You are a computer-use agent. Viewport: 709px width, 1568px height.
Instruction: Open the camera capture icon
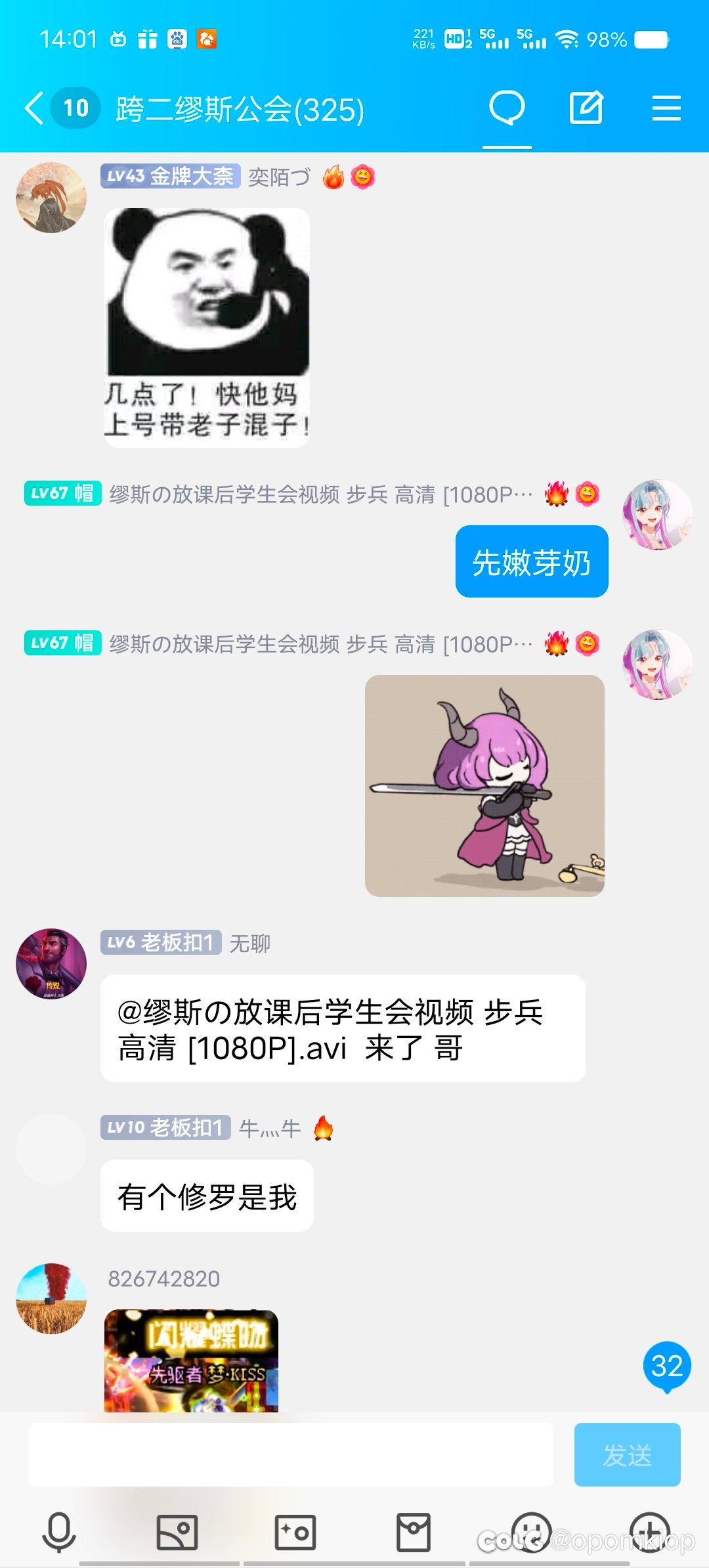[295, 1532]
